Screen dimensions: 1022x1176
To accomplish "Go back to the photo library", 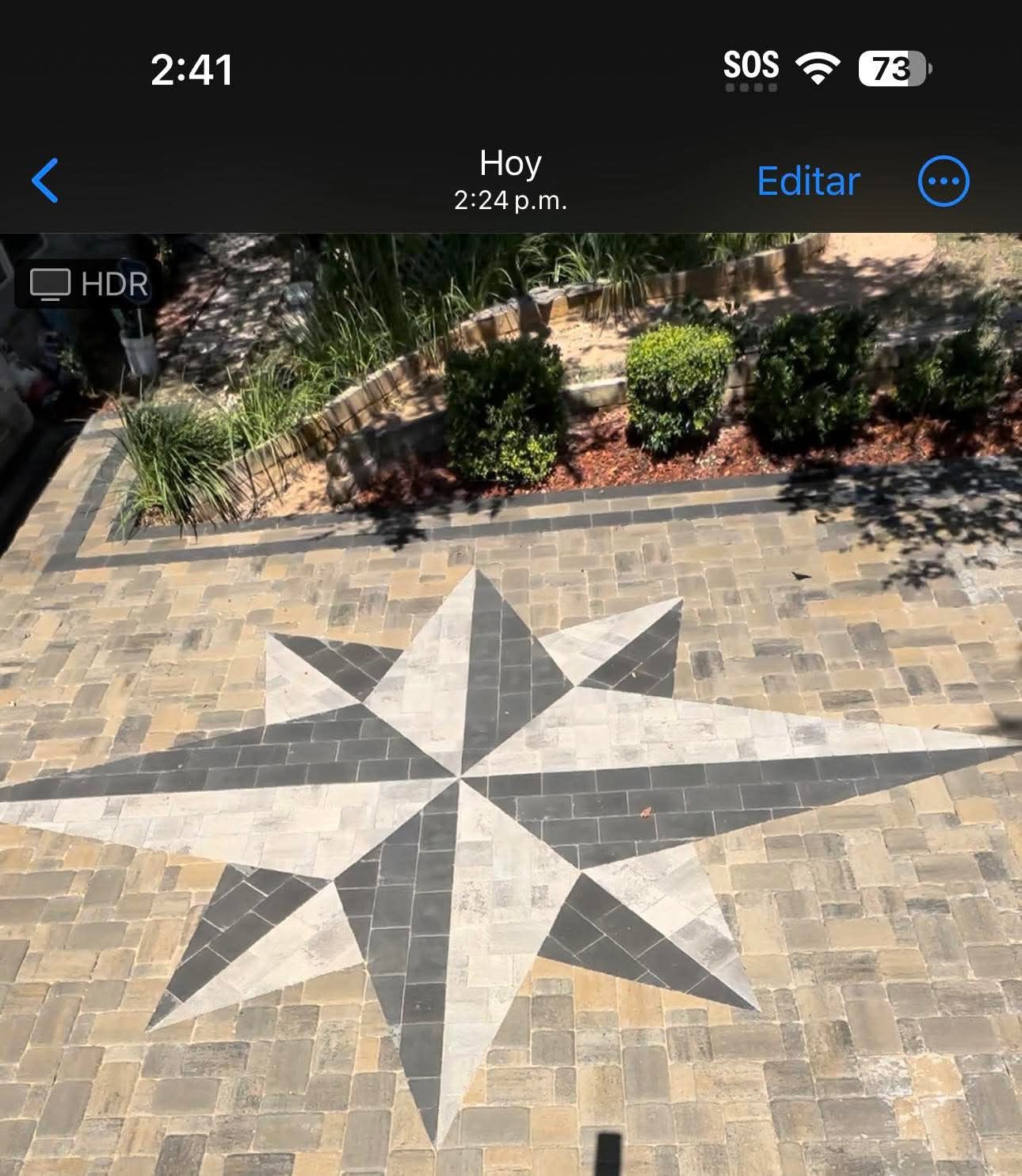I will click(x=45, y=181).
